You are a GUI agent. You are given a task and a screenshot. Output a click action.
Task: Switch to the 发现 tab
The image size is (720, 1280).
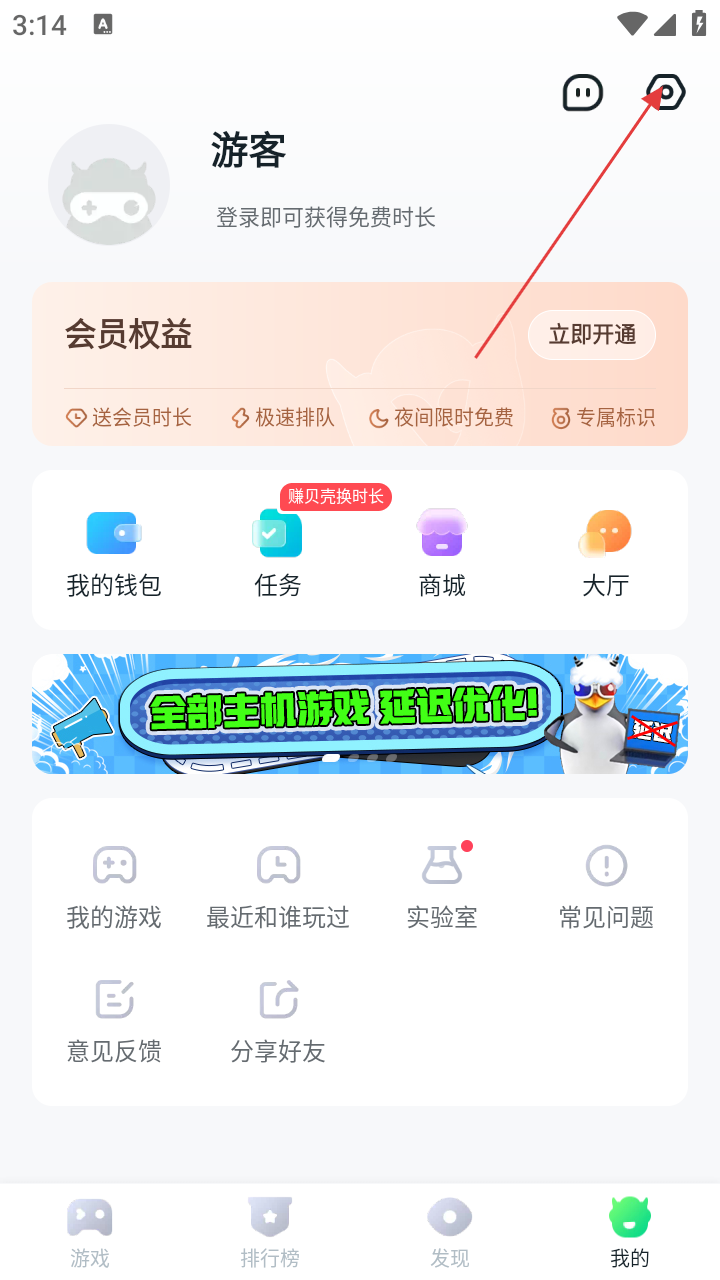tap(450, 1233)
